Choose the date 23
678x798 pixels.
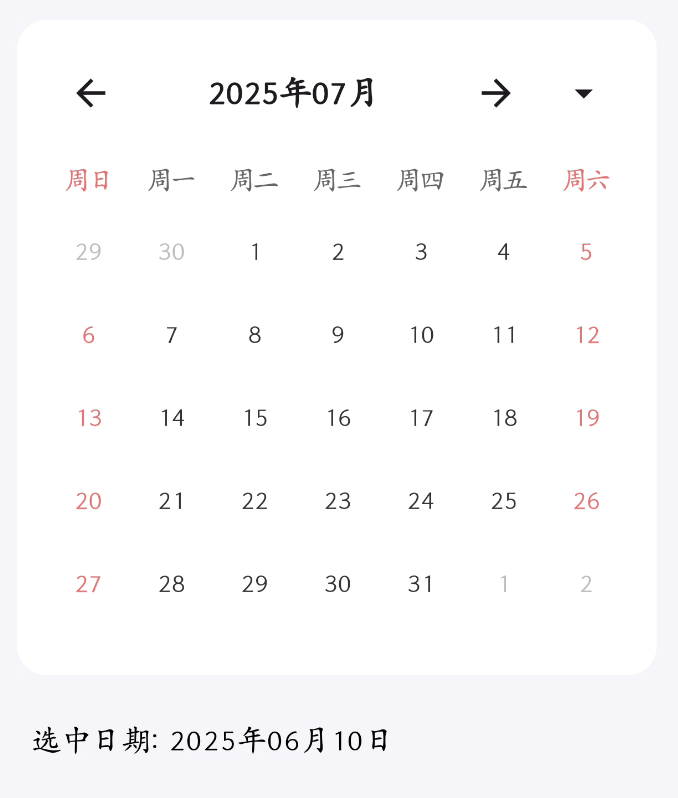coord(338,501)
